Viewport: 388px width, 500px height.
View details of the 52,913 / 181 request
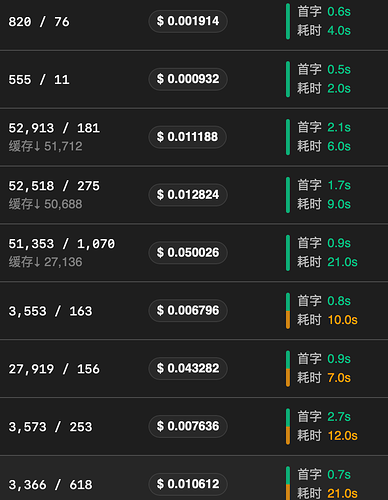194,137
